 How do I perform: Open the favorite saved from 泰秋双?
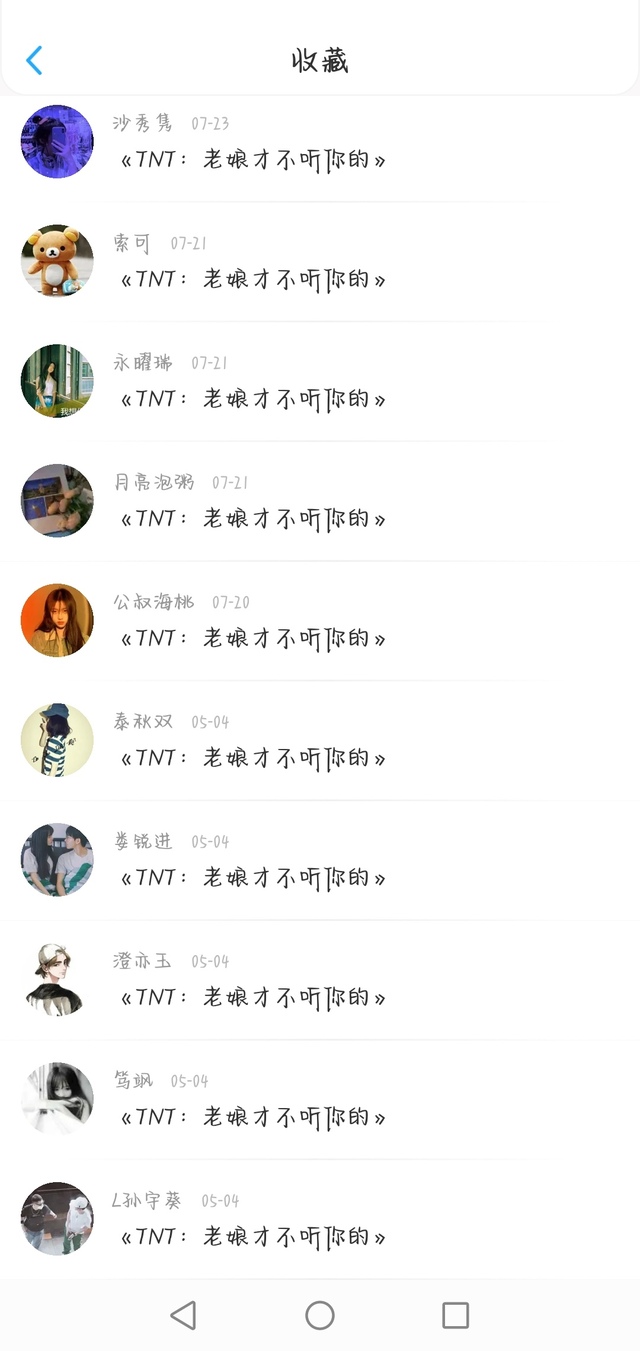(x=320, y=741)
